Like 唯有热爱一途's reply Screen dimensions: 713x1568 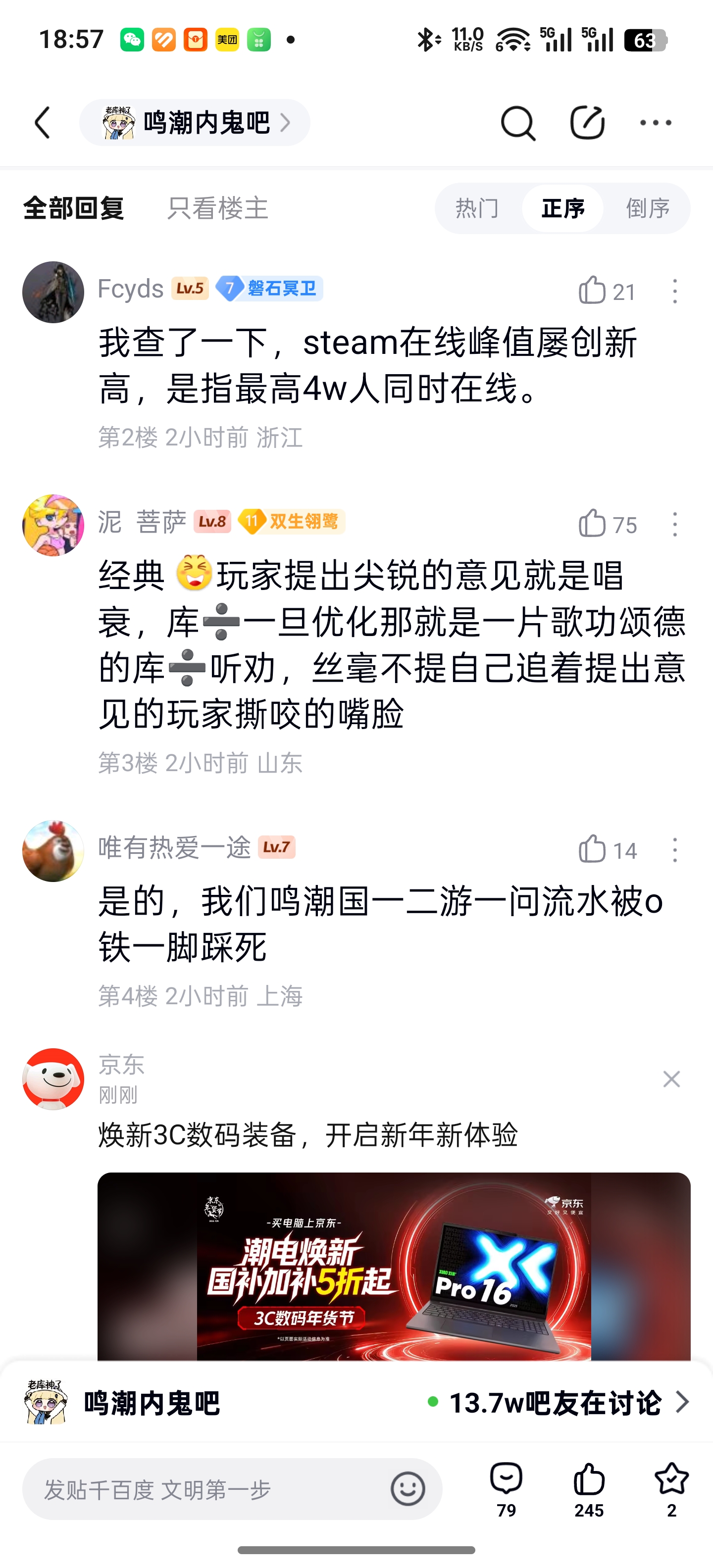tap(607, 850)
